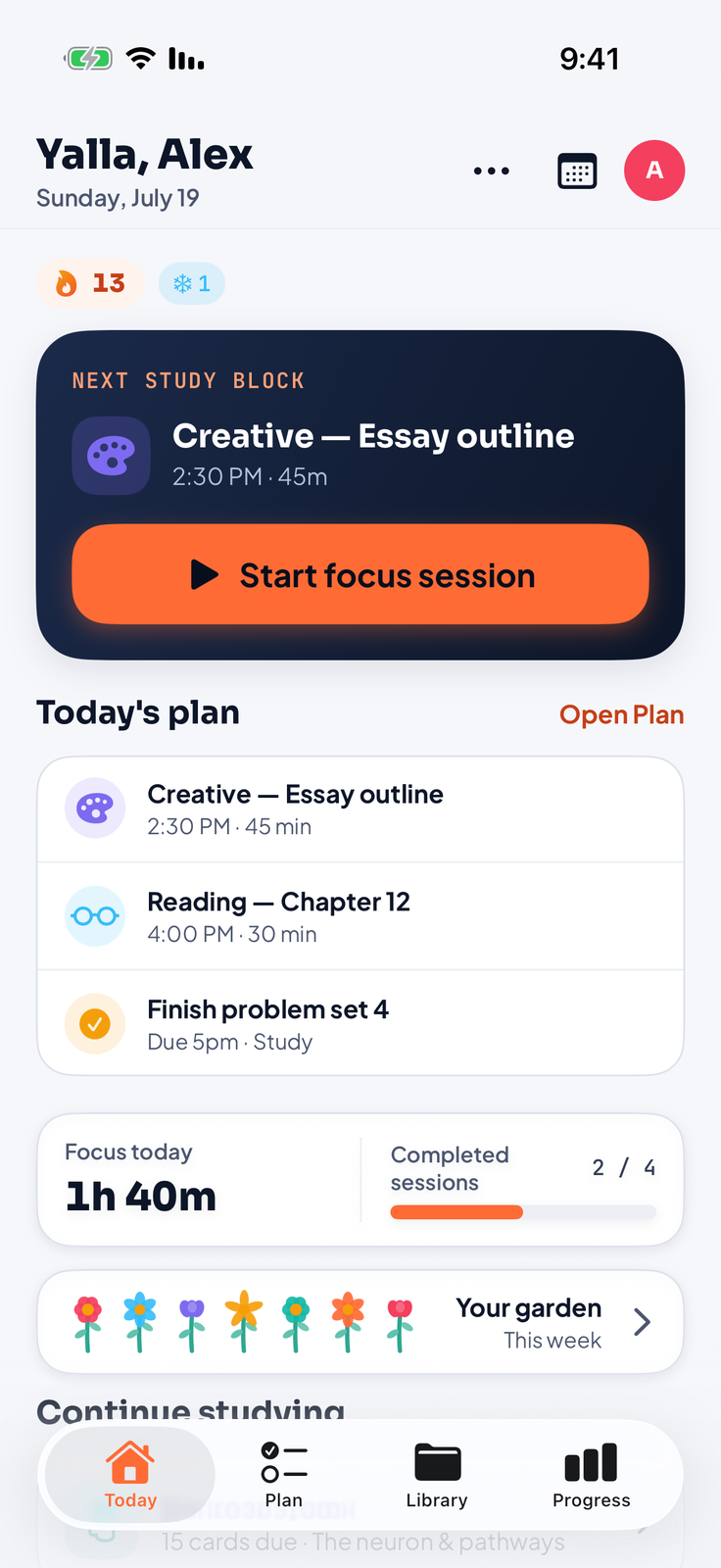Screen dimensions: 721x1568
Task: Open Your garden card
Action: 360,1322
